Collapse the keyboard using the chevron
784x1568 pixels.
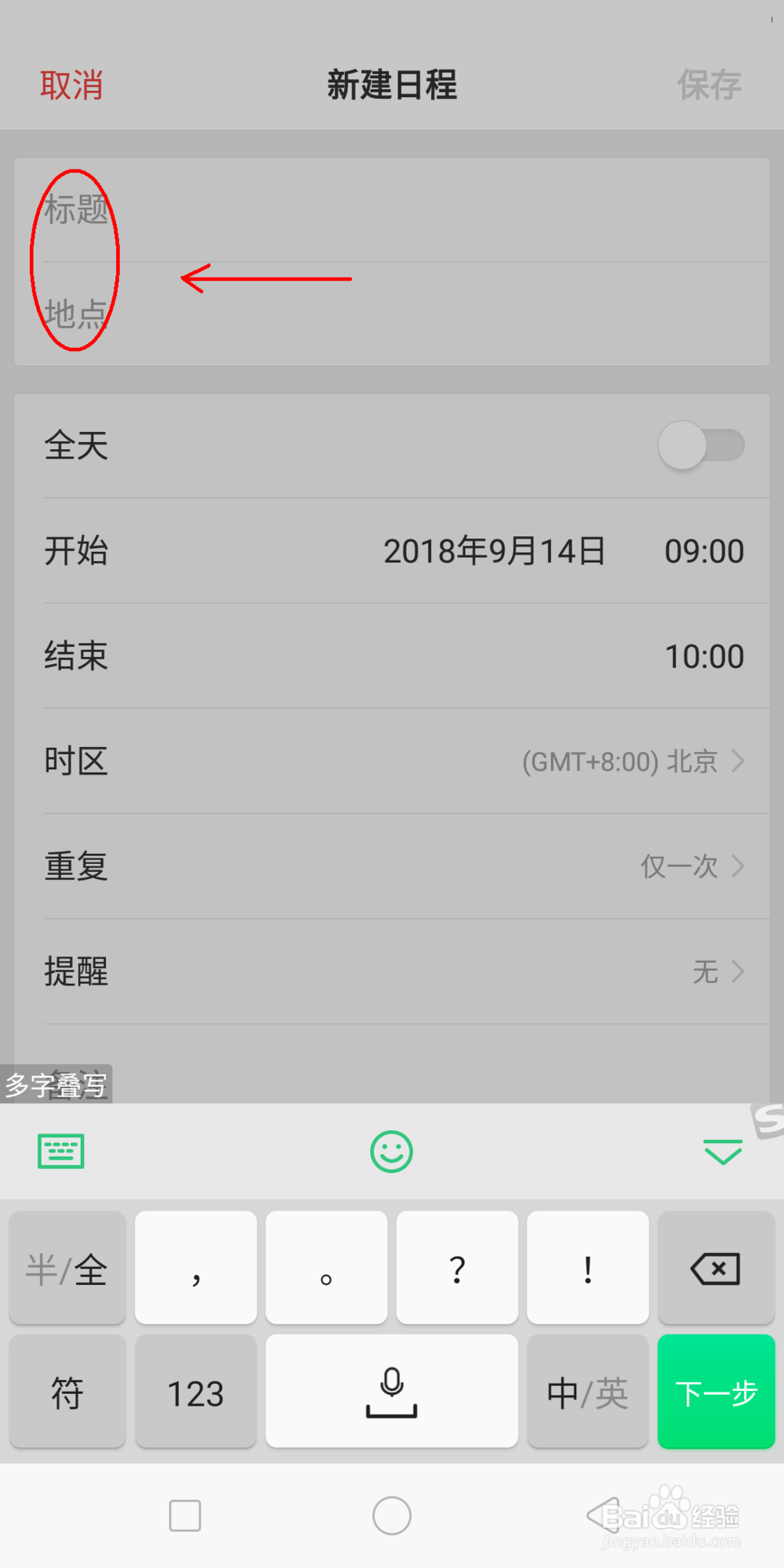[x=722, y=1152]
